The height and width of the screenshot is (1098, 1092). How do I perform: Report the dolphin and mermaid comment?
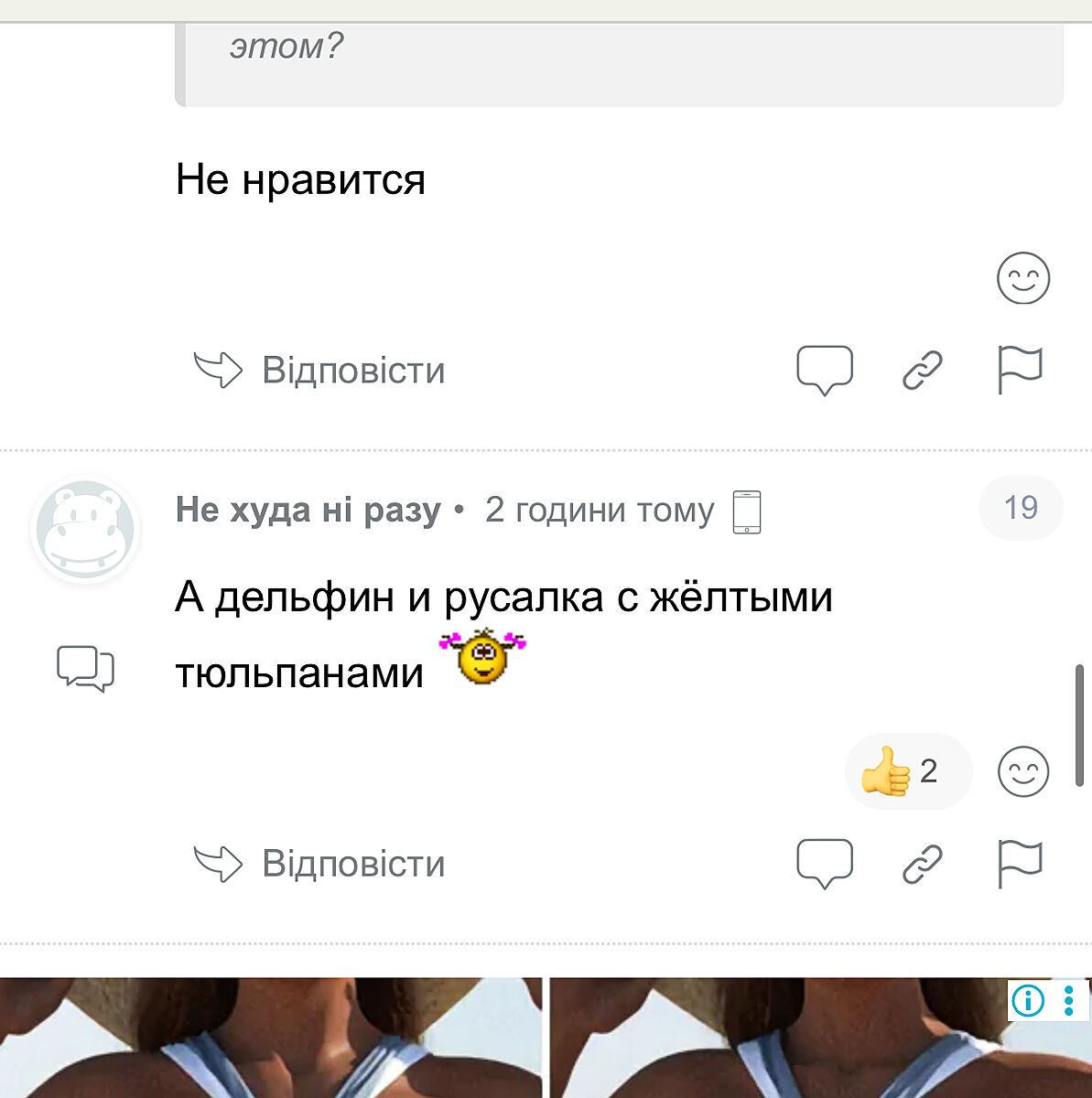[1019, 864]
